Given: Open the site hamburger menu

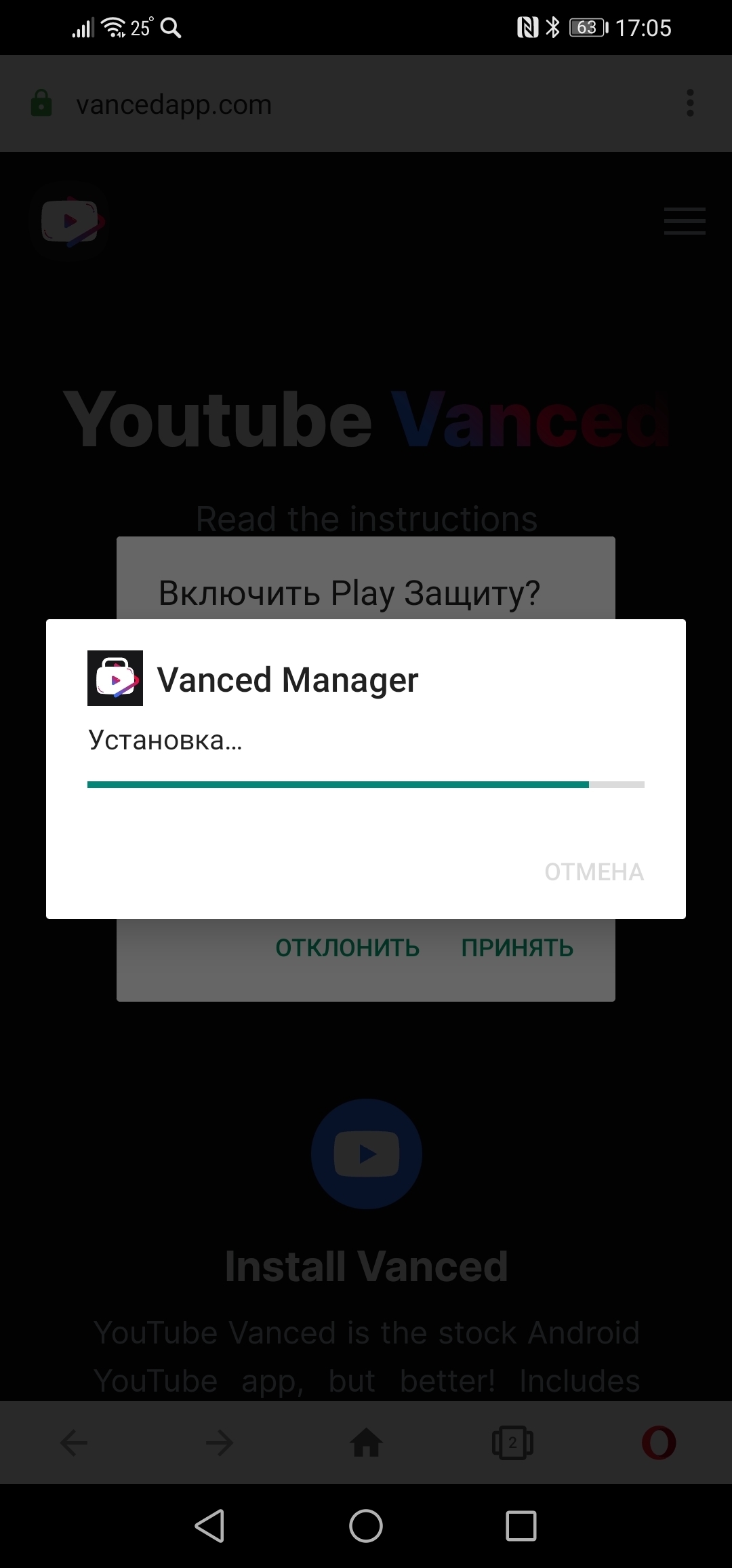Looking at the screenshot, I should (685, 221).
